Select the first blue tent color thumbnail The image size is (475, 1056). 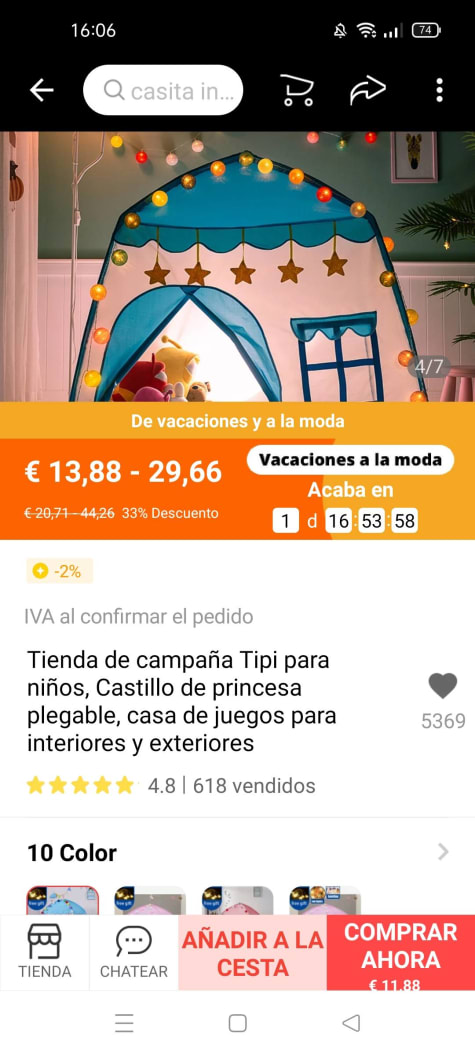62,900
